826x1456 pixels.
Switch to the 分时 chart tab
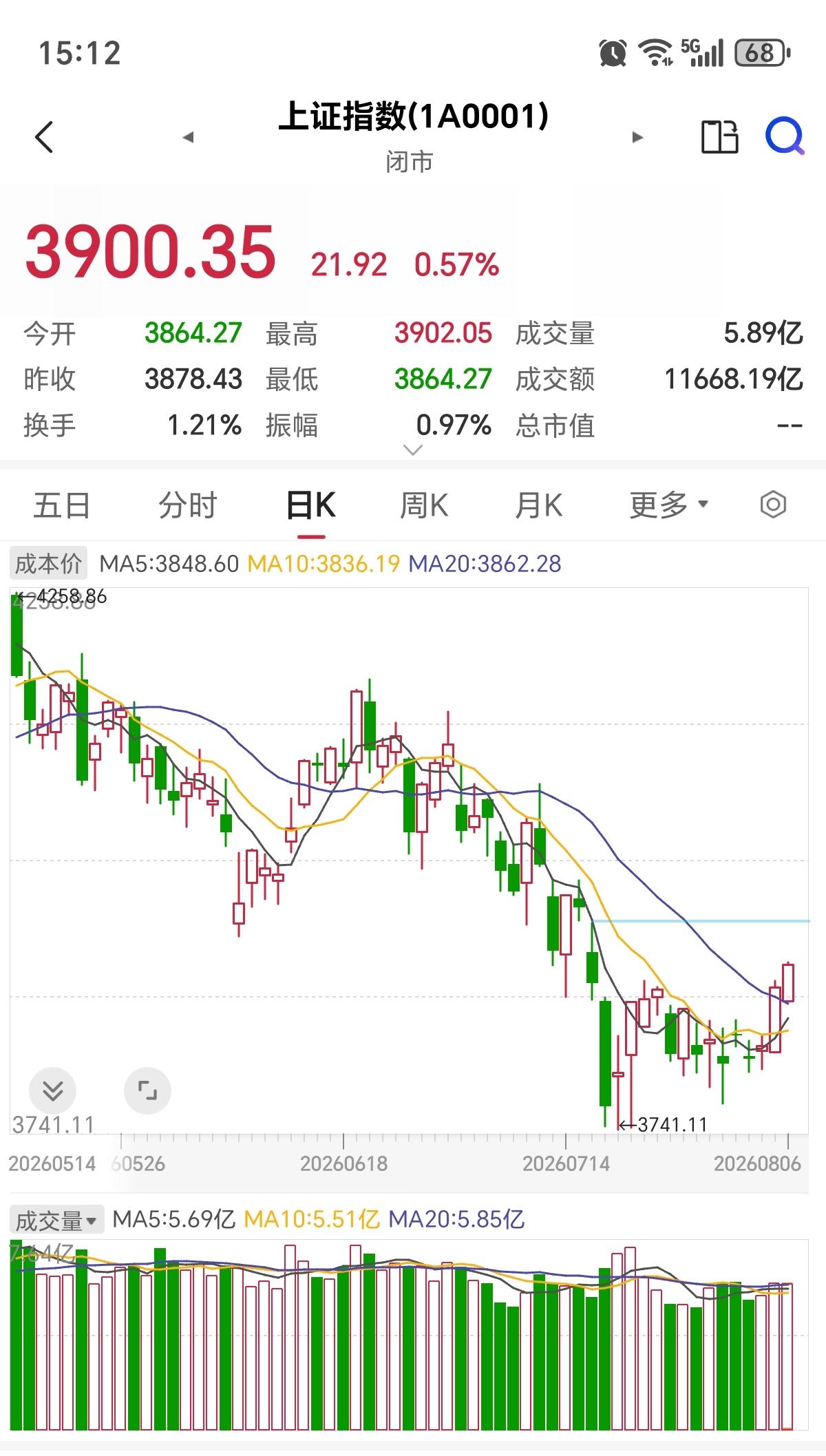[187, 505]
